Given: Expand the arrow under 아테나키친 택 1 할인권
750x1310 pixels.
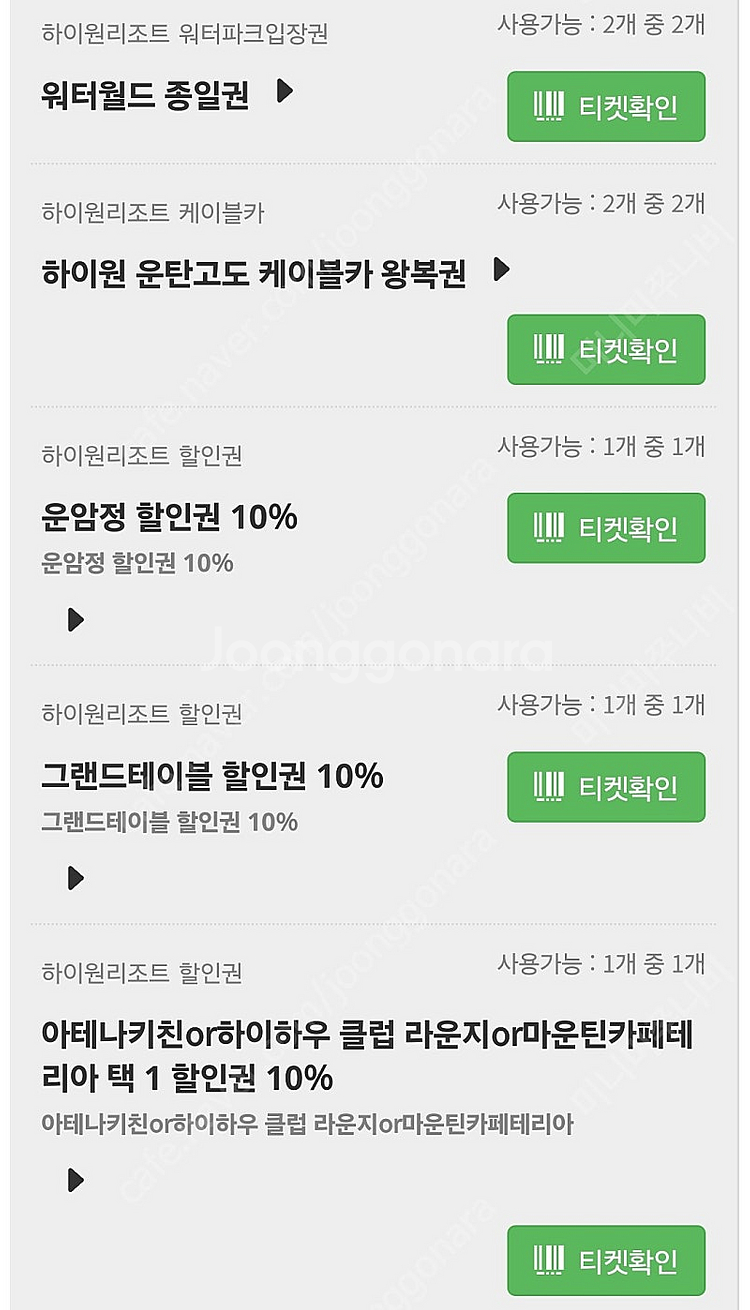Looking at the screenshot, I should (x=75, y=1180).
